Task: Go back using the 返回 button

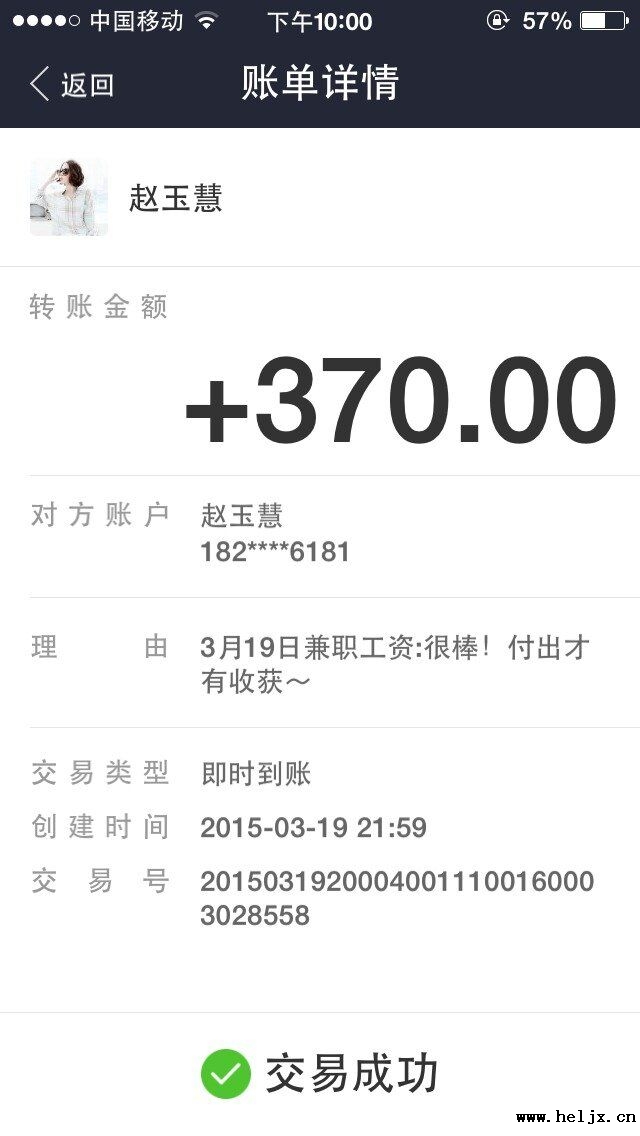Action: (x=72, y=85)
